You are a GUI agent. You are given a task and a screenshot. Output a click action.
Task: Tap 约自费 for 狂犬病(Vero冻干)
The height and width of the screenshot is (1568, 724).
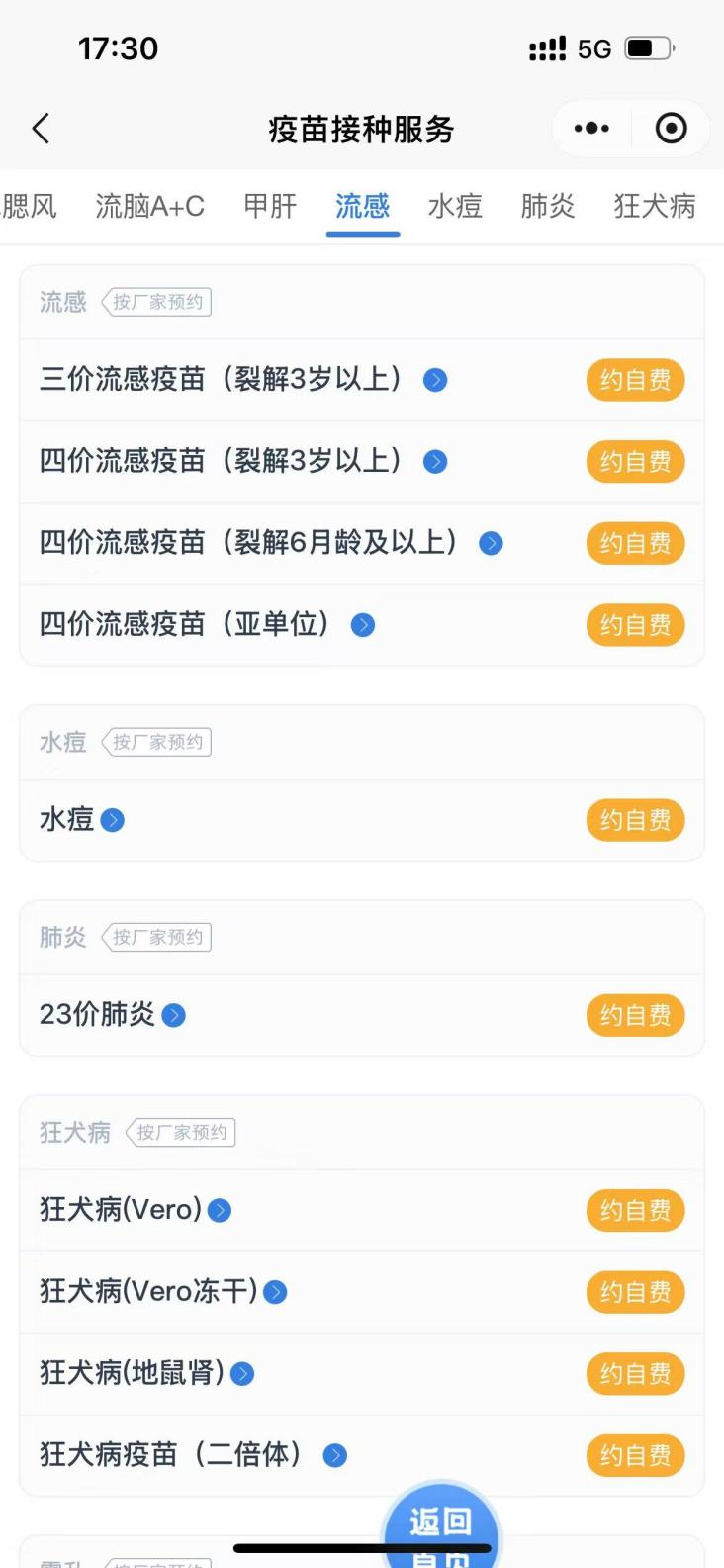[x=635, y=1292]
